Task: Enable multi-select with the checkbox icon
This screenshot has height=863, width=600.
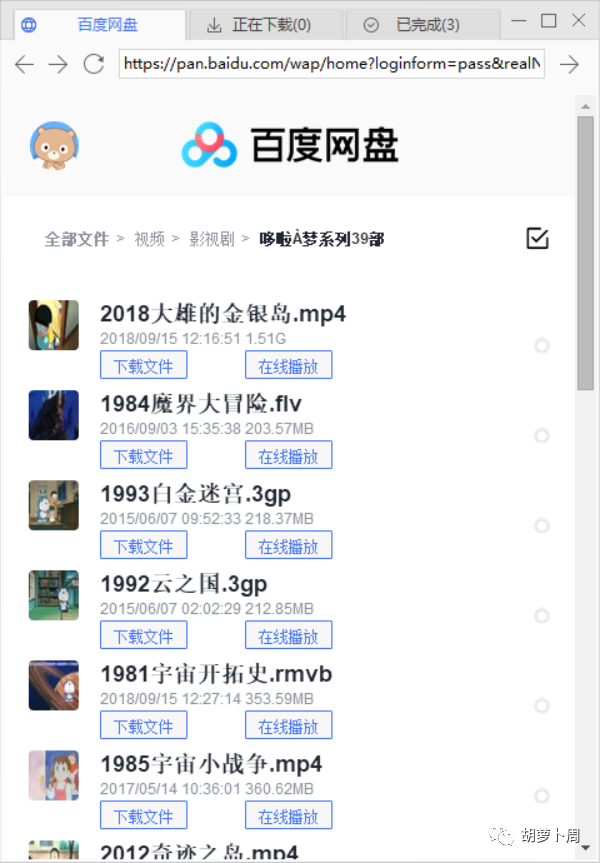Action: coord(537,238)
